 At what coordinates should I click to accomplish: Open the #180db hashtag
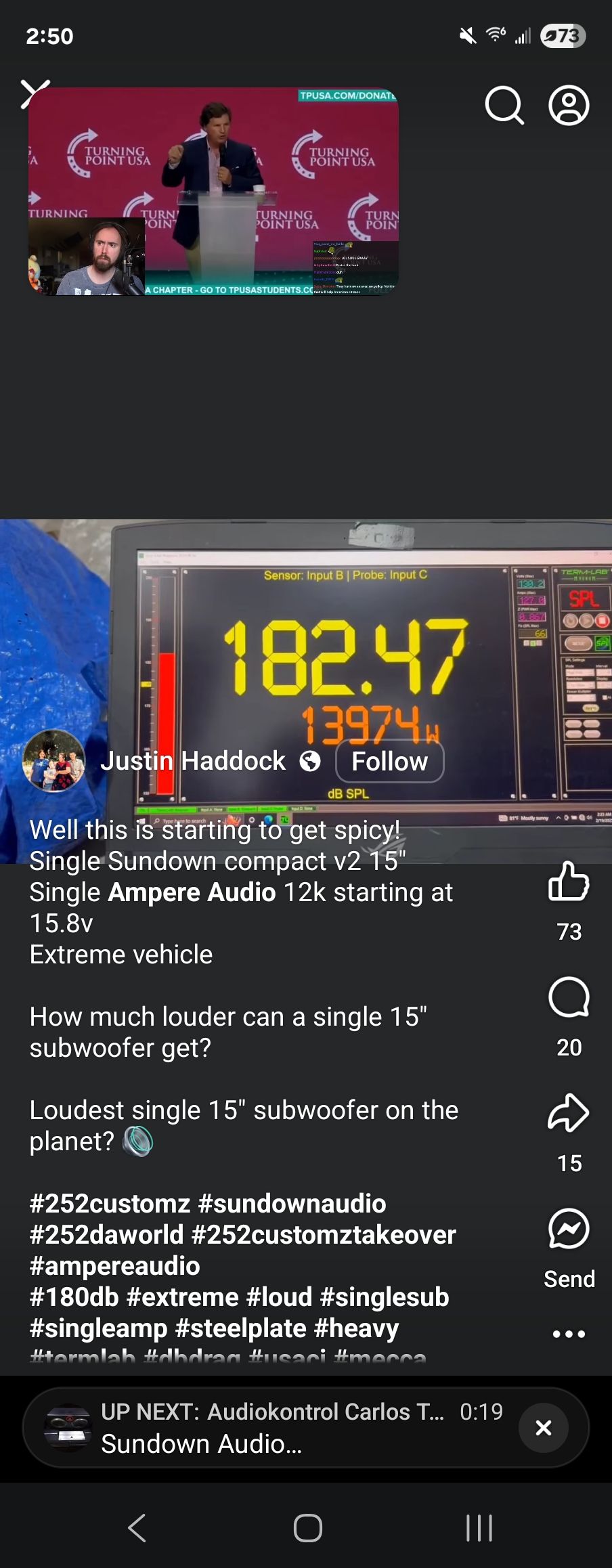[x=74, y=1297]
